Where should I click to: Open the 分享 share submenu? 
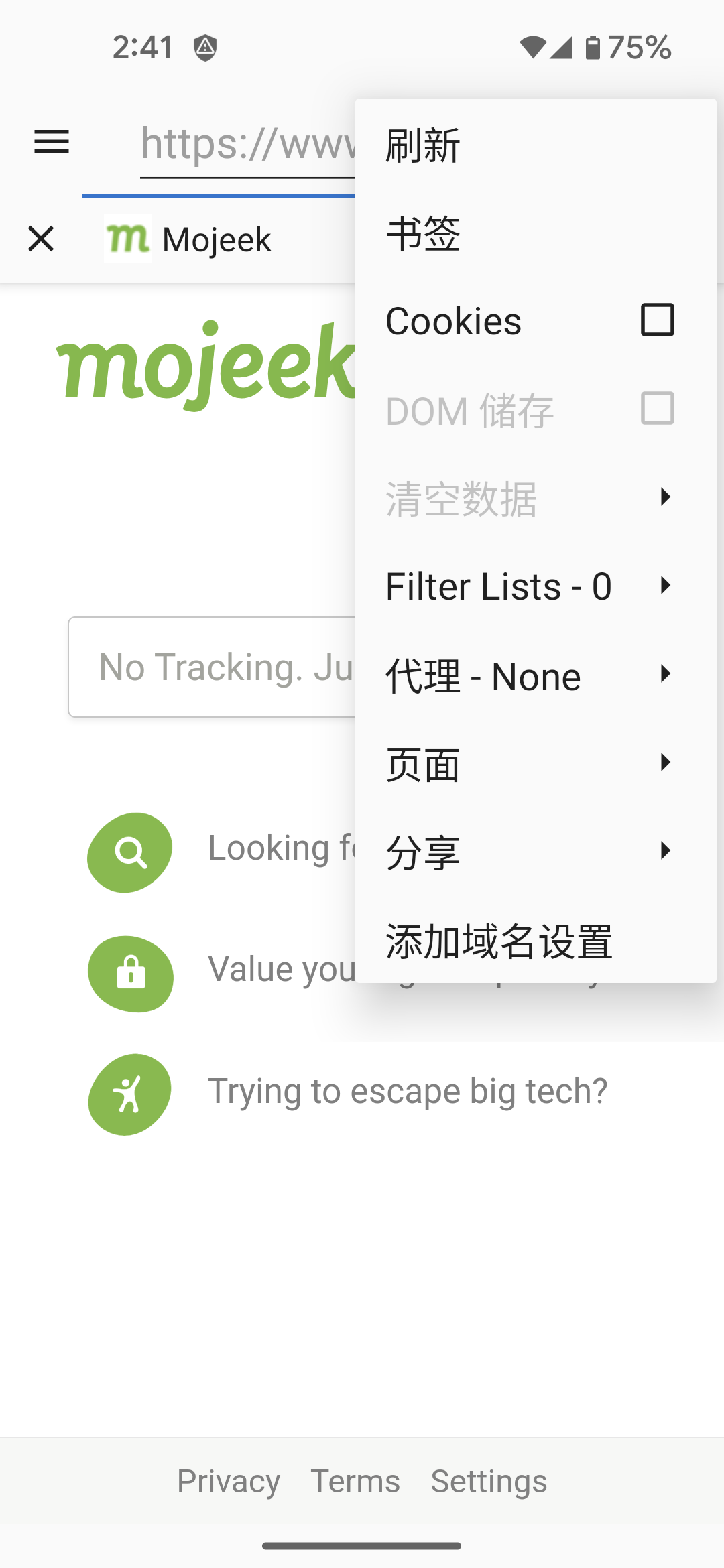[x=535, y=852]
